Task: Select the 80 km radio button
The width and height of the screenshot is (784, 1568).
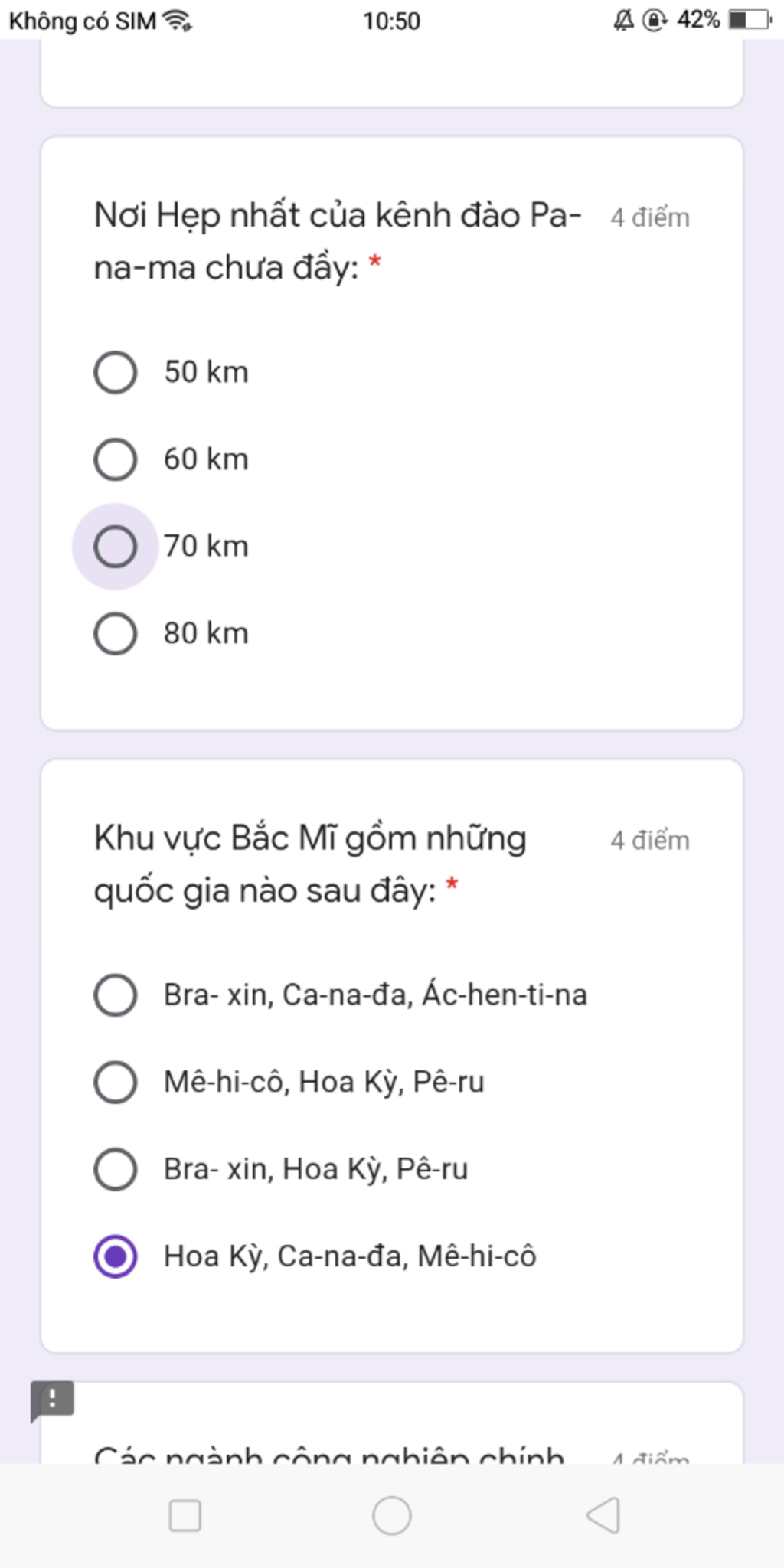Action: 115,634
